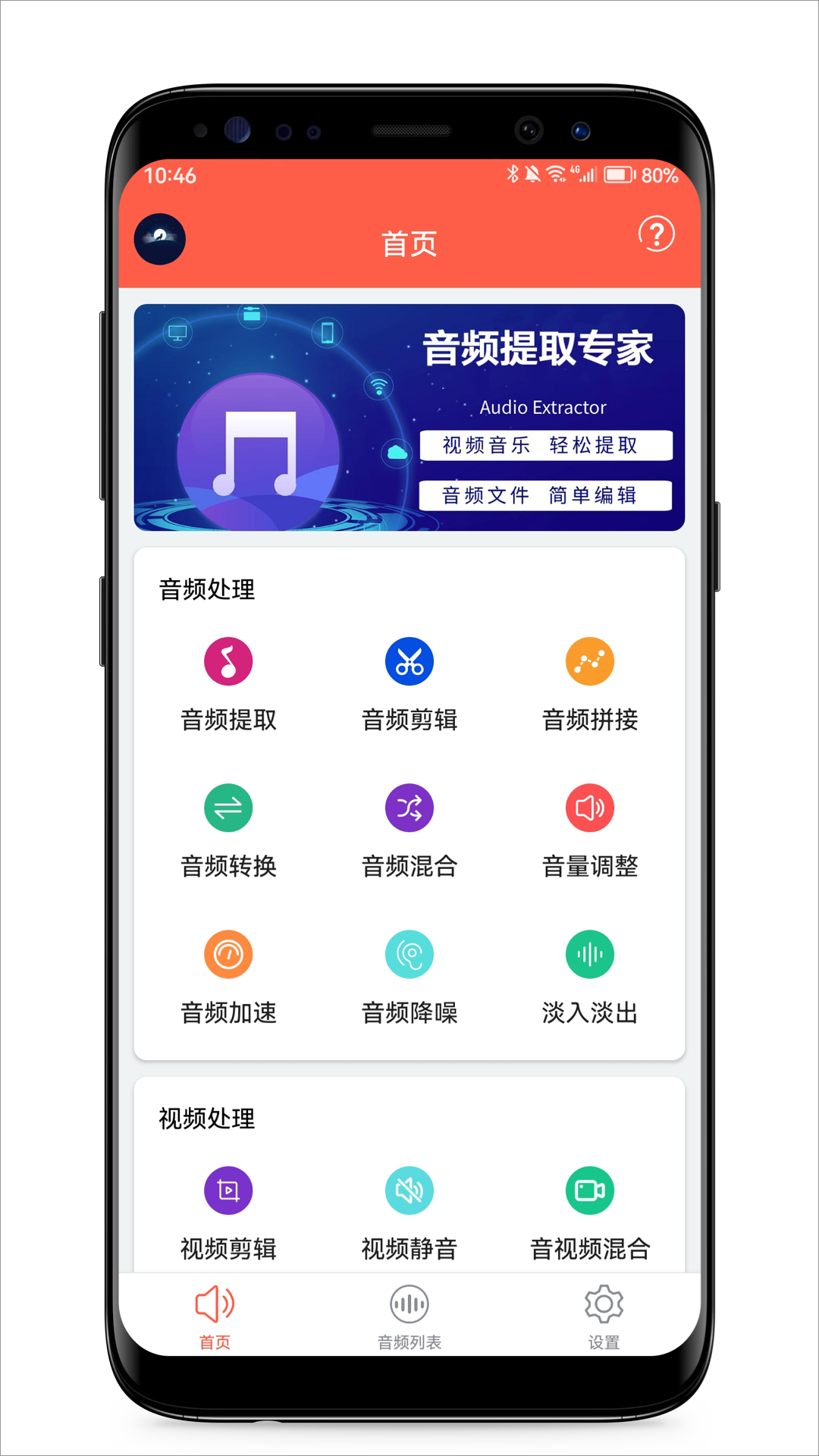
Task: Select 音频拼接 audio joining
Action: (x=590, y=684)
